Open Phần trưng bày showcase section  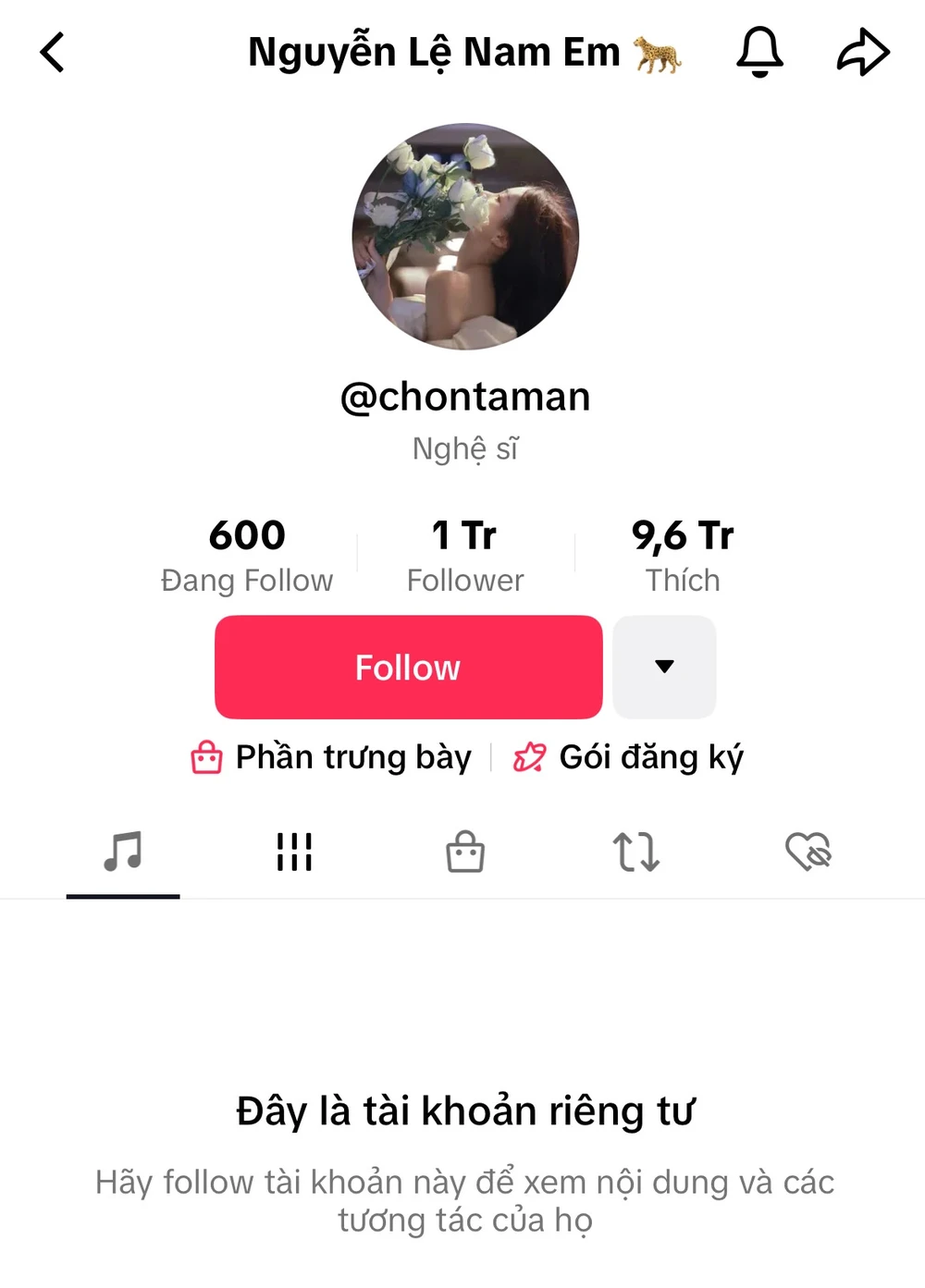point(352,756)
